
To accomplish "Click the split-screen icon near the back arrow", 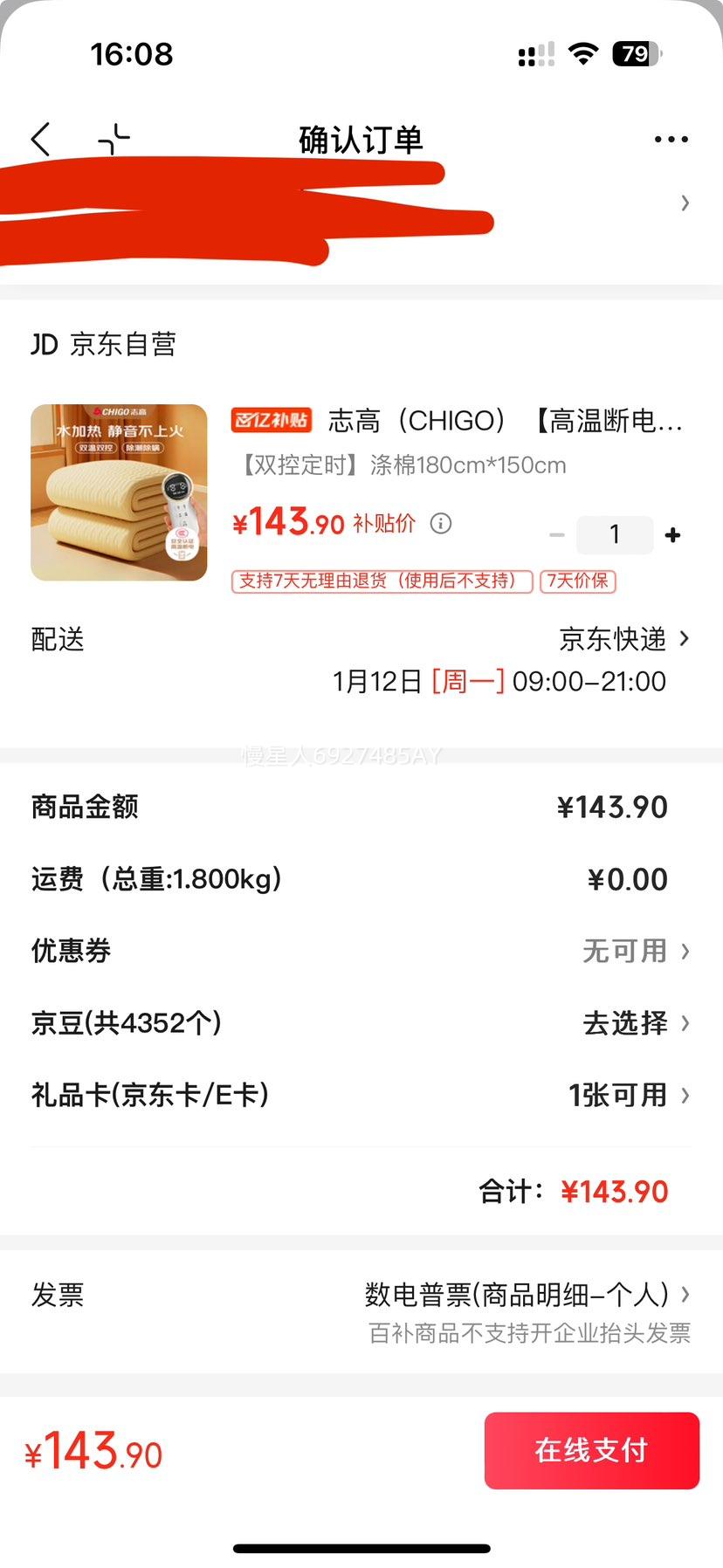I will coord(114,138).
